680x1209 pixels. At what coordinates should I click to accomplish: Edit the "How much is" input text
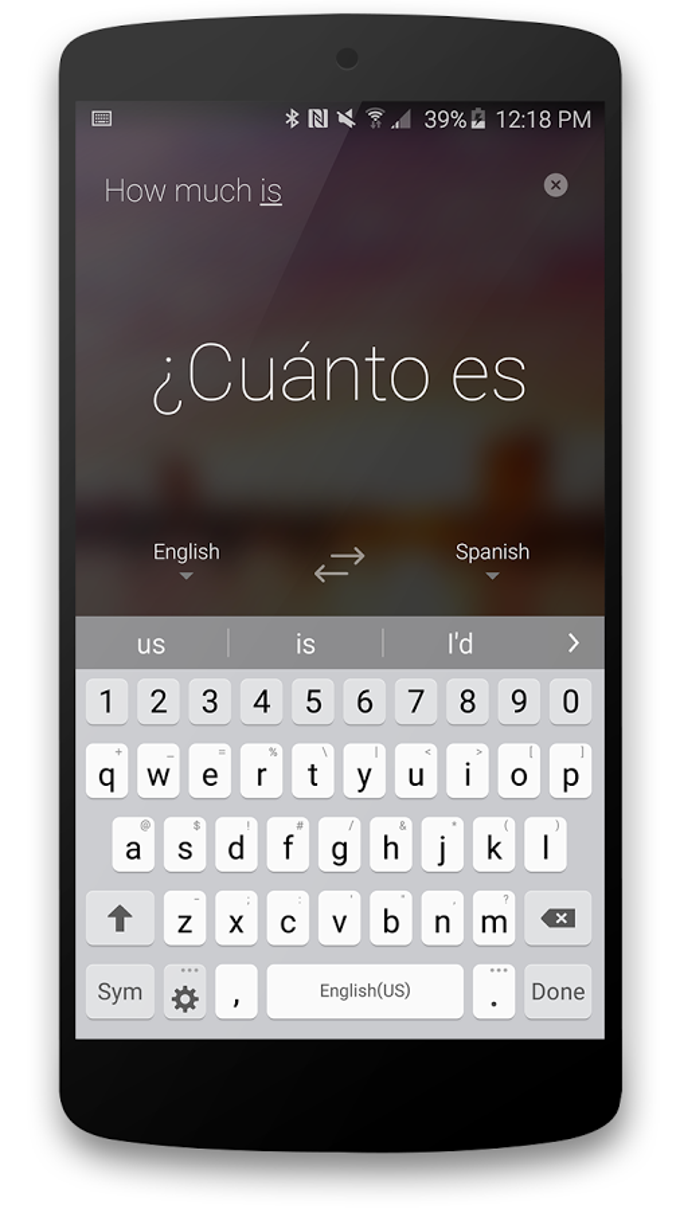193,191
